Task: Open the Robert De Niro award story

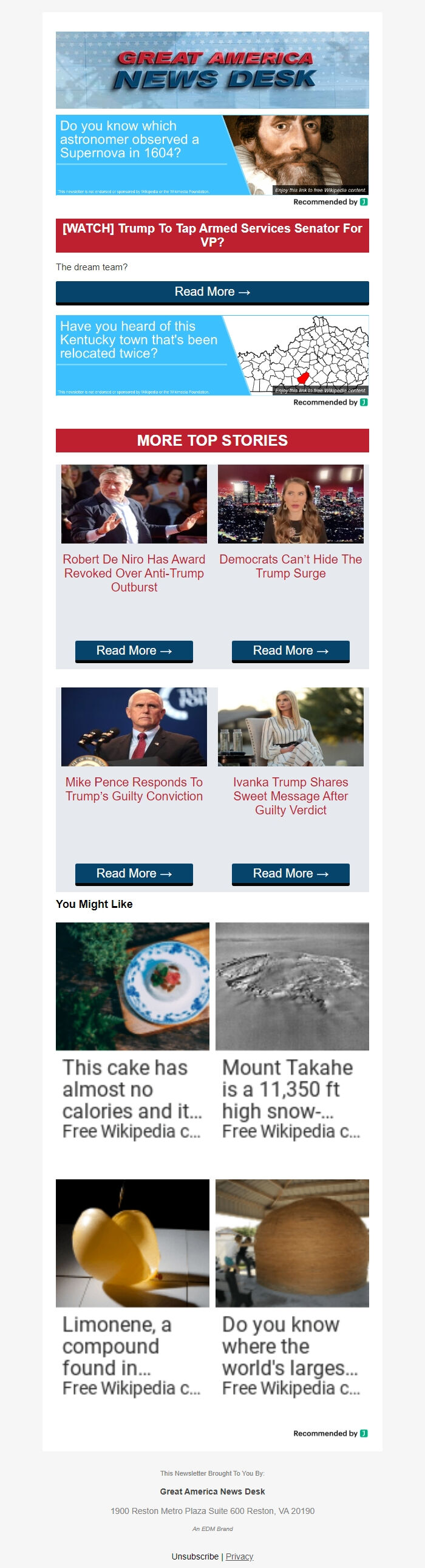Action: click(x=134, y=573)
